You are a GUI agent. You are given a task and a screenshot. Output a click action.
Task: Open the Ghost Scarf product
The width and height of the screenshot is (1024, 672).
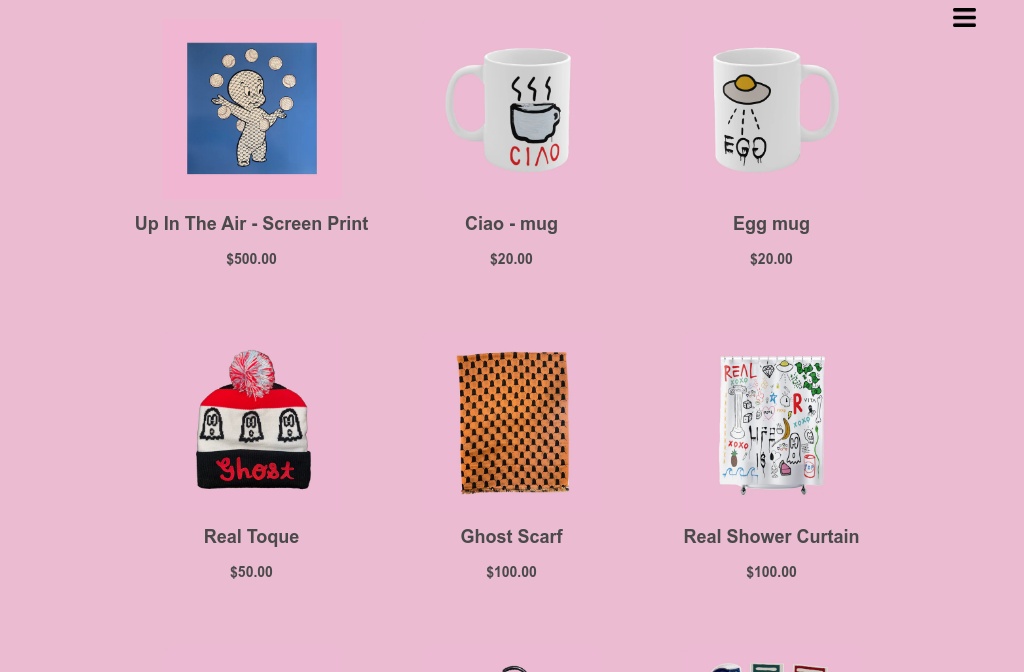[x=511, y=422]
